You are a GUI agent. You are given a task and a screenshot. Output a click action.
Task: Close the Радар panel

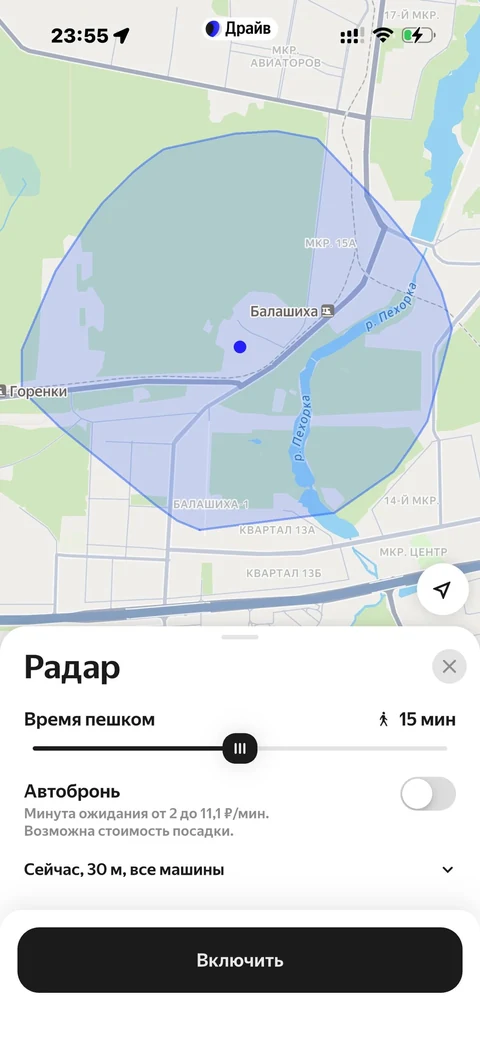(449, 667)
